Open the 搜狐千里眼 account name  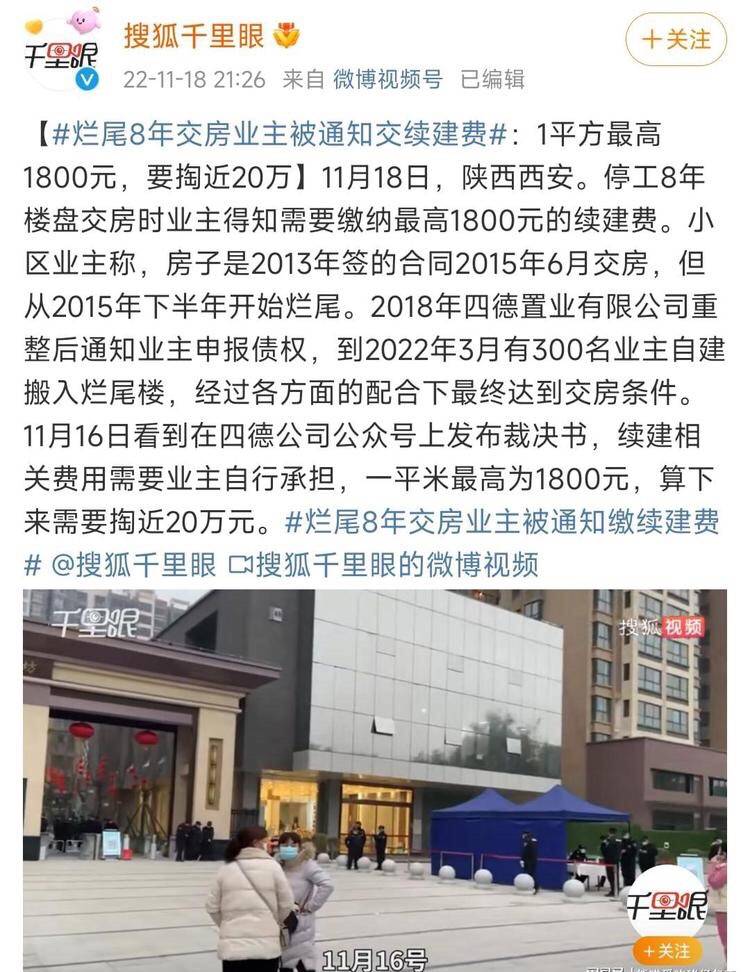(x=194, y=36)
